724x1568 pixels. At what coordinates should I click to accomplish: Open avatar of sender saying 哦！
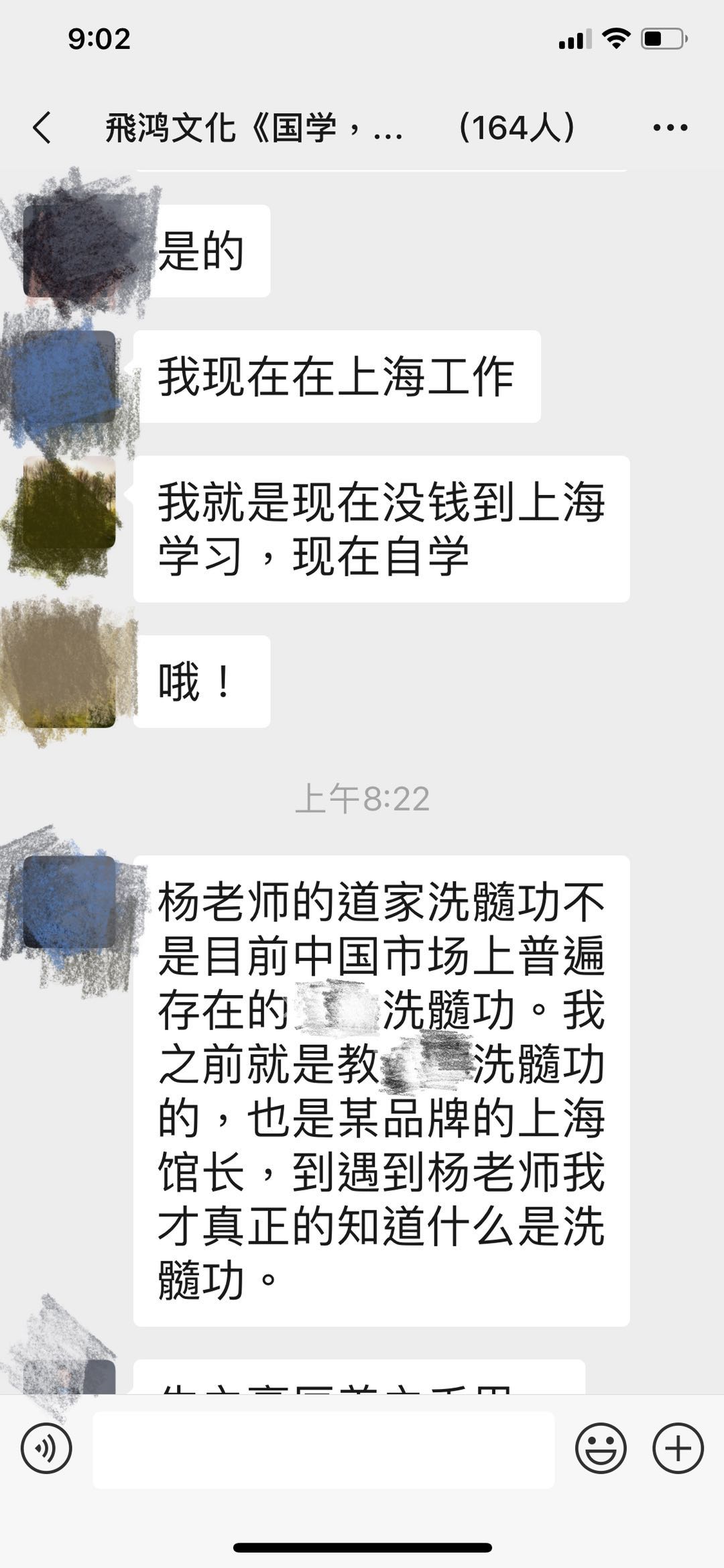click(x=69, y=681)
